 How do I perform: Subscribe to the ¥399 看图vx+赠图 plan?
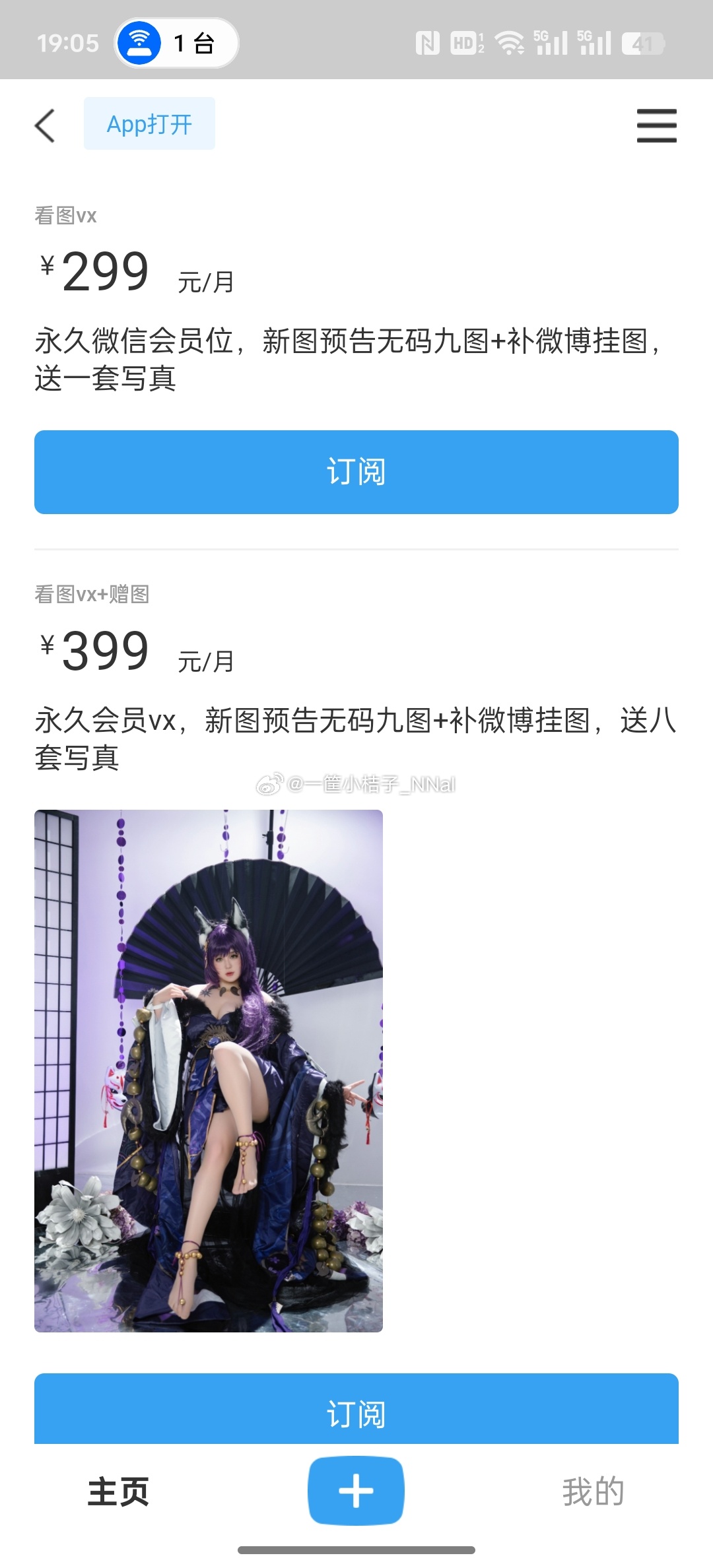pyautogui.click(x=356, y=1411)
